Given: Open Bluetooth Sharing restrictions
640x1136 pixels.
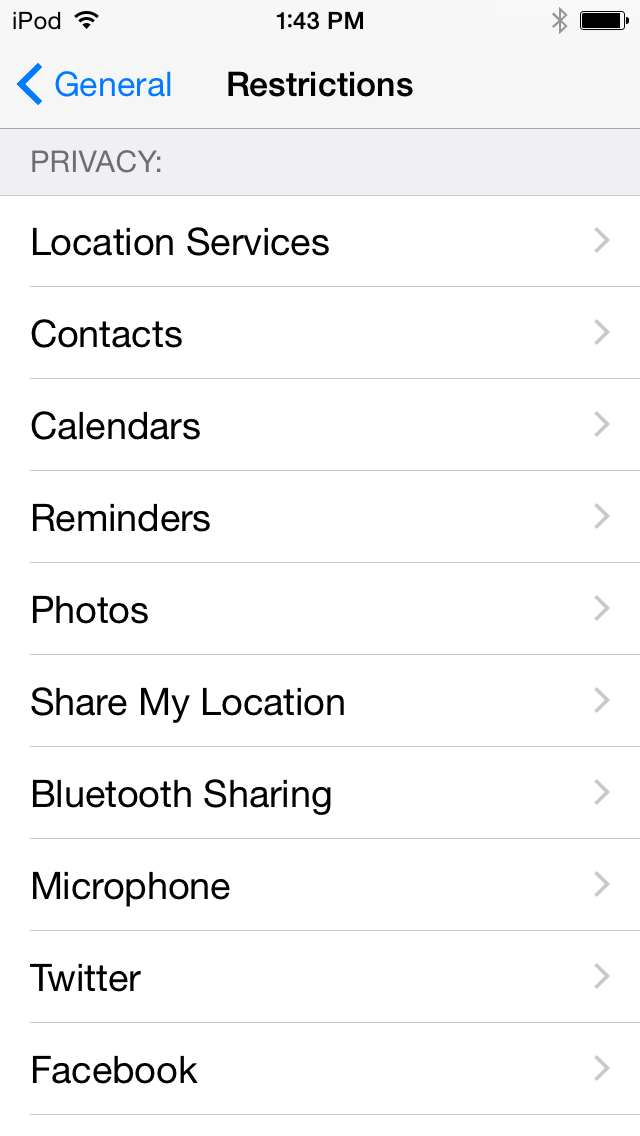Looking at the screenshot, I should (x=320, y=793).
